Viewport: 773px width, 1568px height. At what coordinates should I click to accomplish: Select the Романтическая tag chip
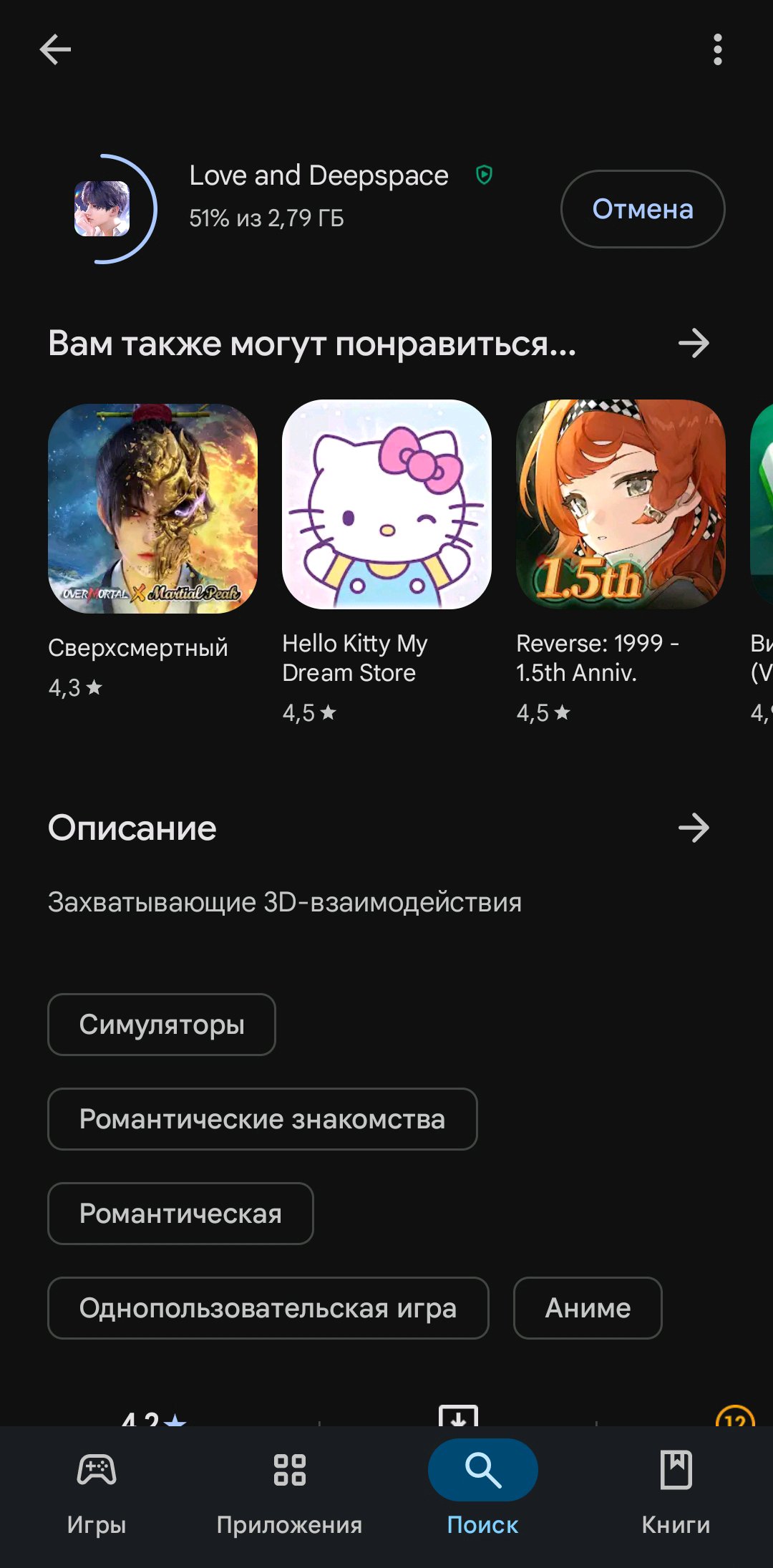coord(180,1214)
